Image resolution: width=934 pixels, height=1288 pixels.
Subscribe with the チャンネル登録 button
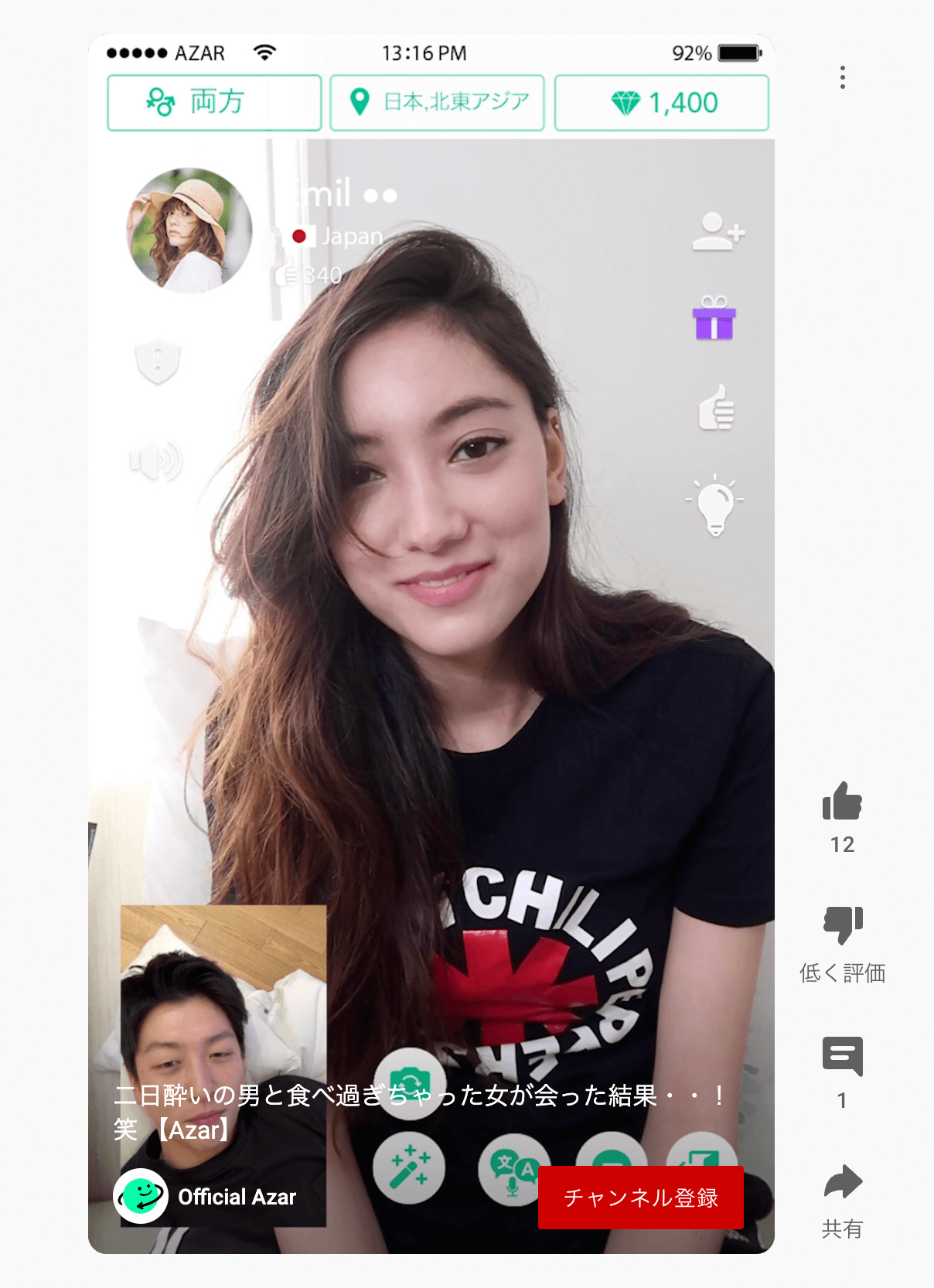tap(640, 1198)
